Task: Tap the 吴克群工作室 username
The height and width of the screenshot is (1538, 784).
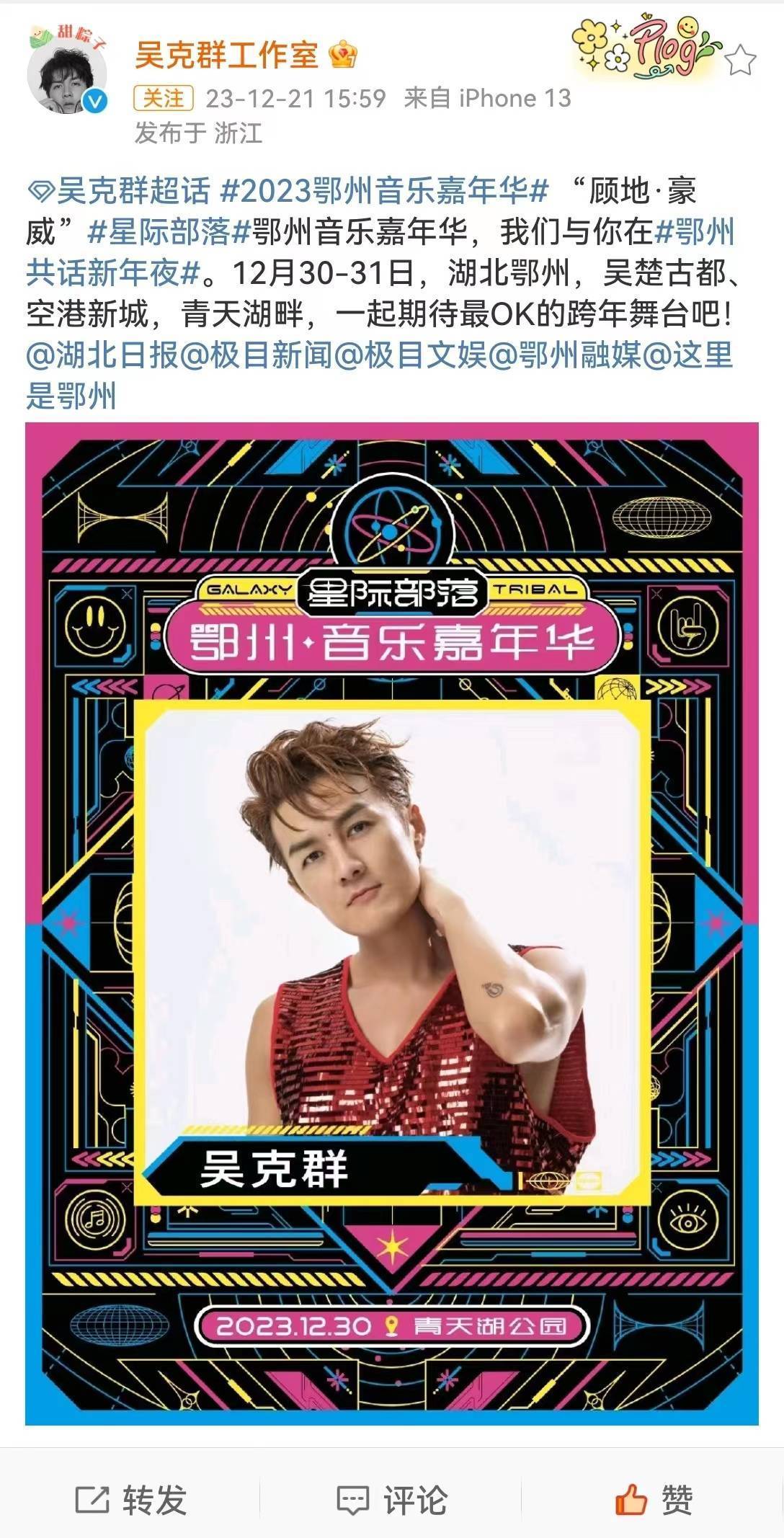Action: 226,55
